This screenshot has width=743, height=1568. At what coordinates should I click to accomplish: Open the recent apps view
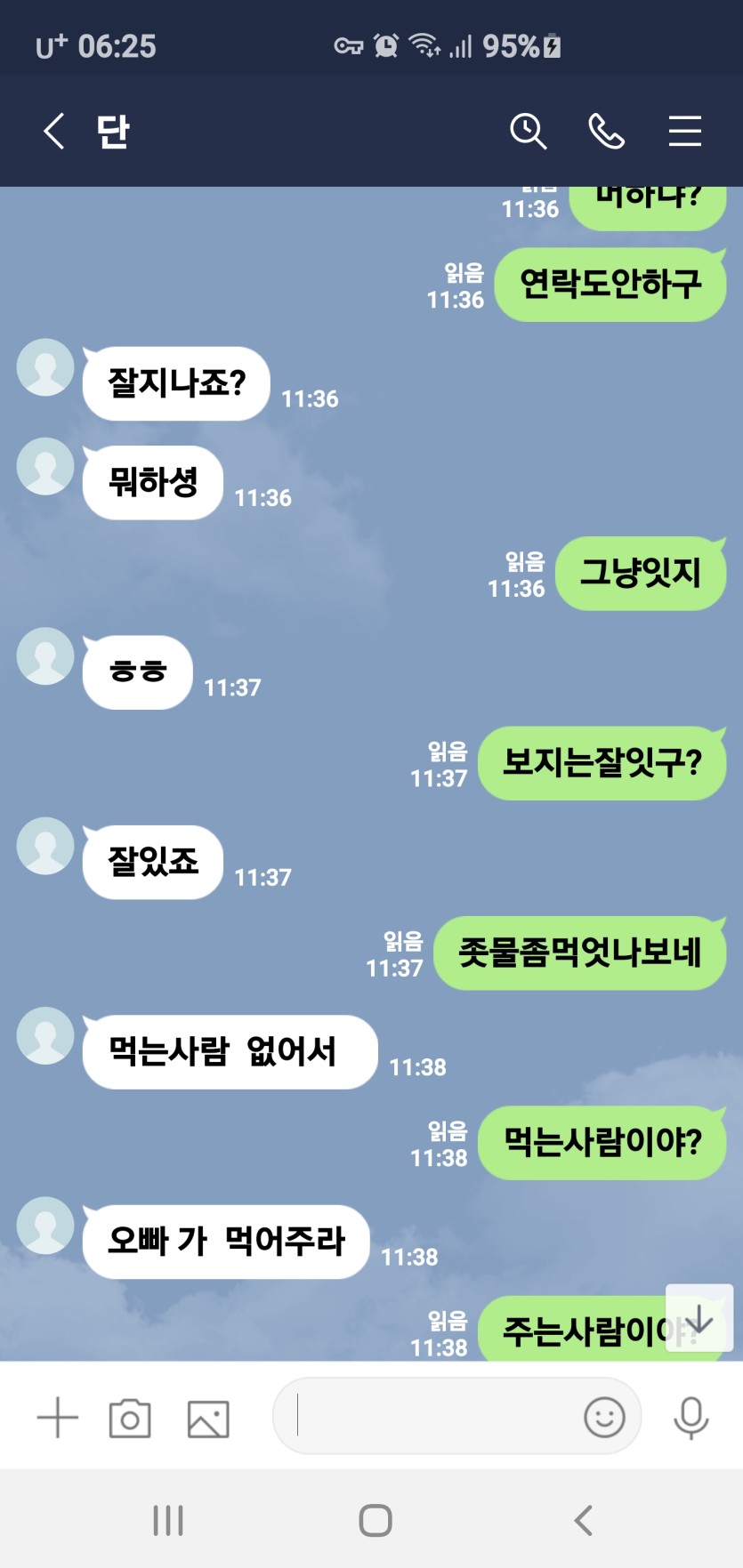[x=168, y=1520]
